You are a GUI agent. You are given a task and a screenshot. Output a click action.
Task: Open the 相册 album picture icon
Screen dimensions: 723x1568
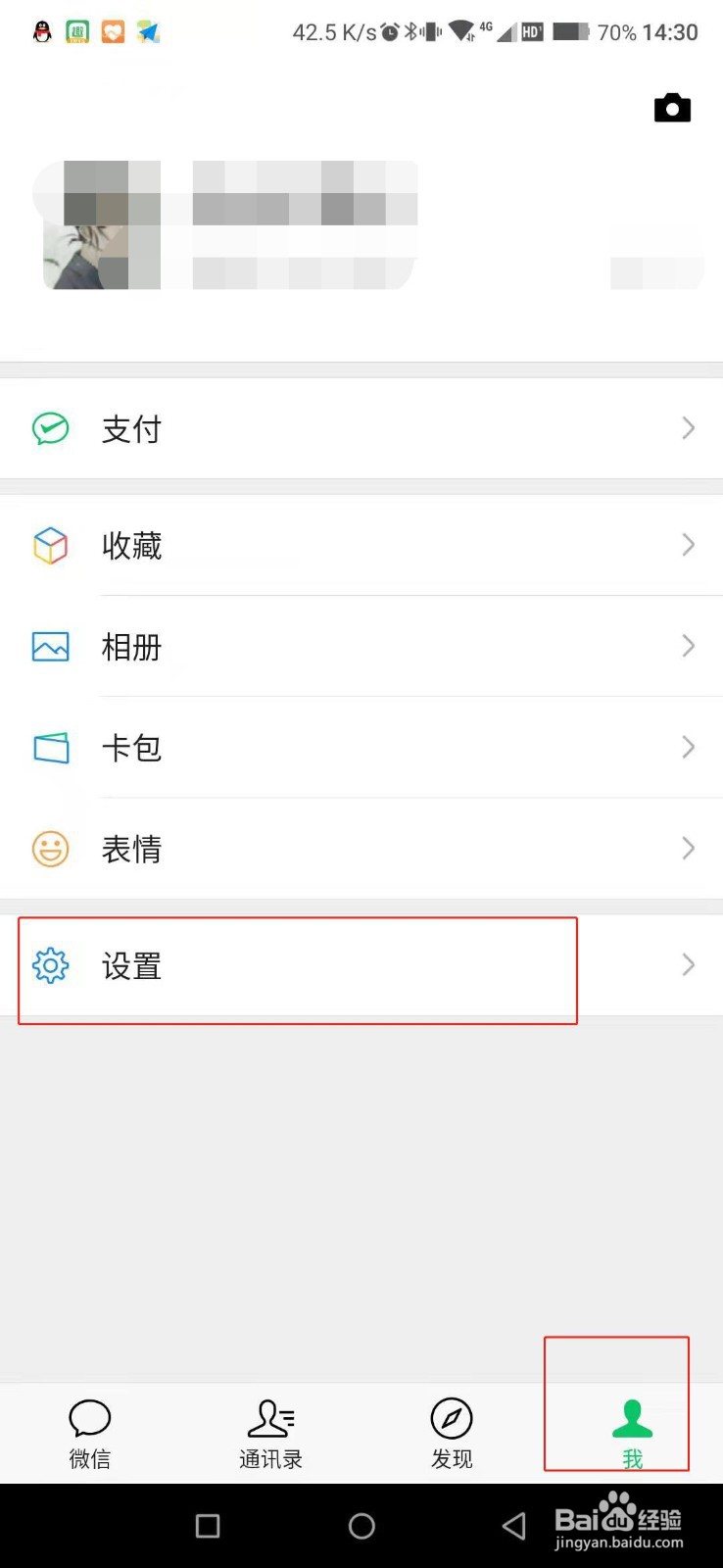[50, 647]
